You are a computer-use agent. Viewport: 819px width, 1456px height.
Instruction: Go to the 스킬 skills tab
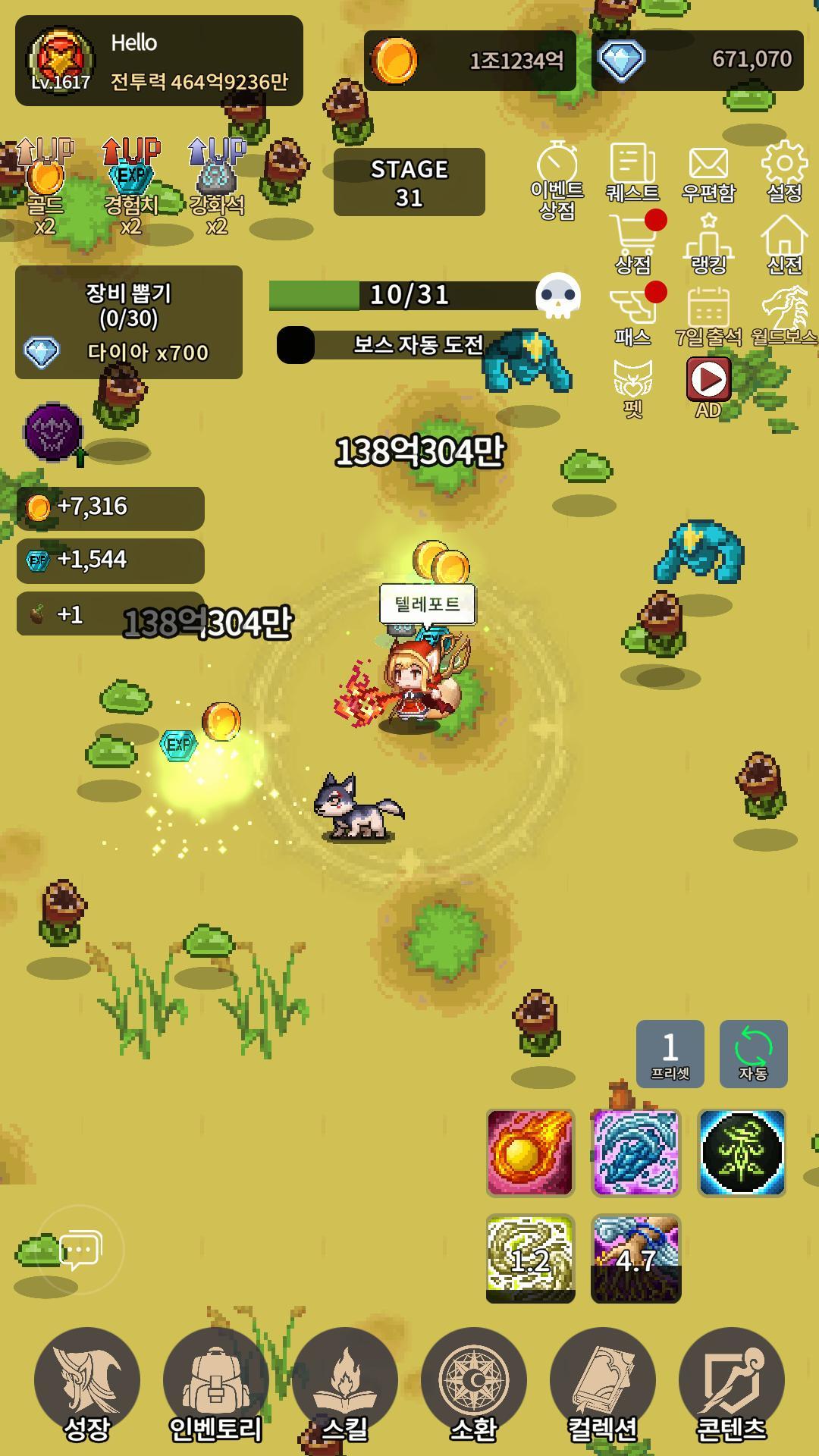click(x=344, y=1386)
